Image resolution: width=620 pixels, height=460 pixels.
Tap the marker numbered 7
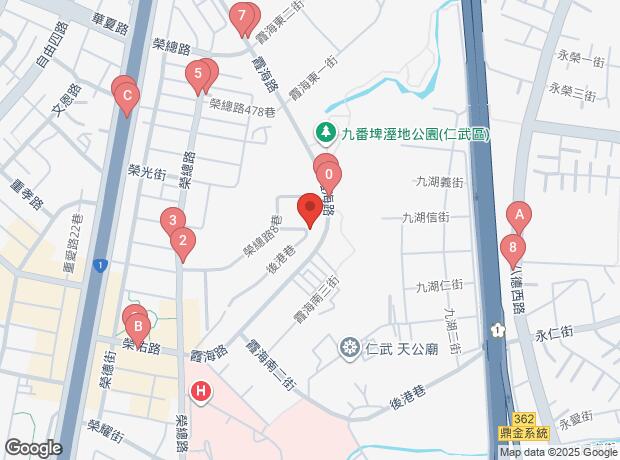coord(240,16)
